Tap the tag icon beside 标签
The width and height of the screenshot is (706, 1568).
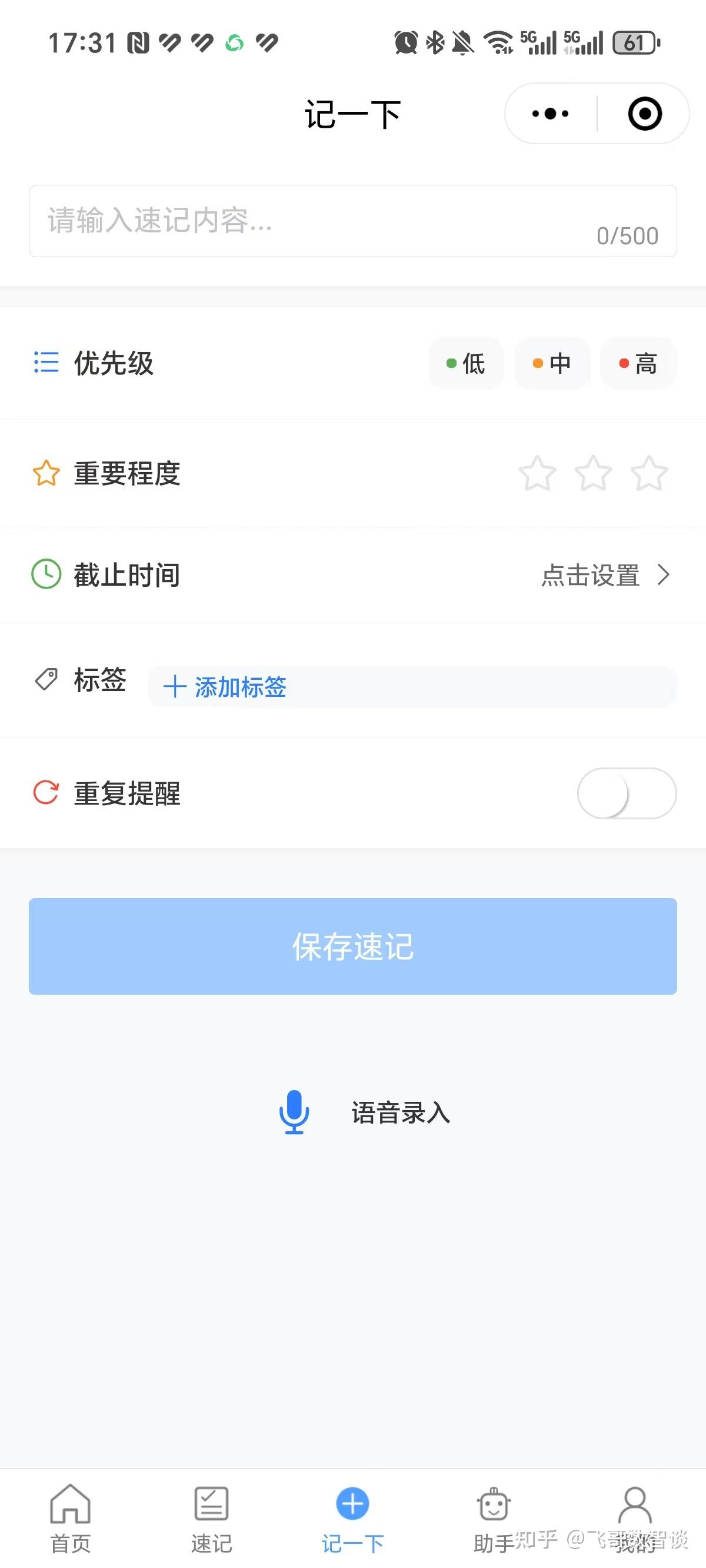click(45, 681)
